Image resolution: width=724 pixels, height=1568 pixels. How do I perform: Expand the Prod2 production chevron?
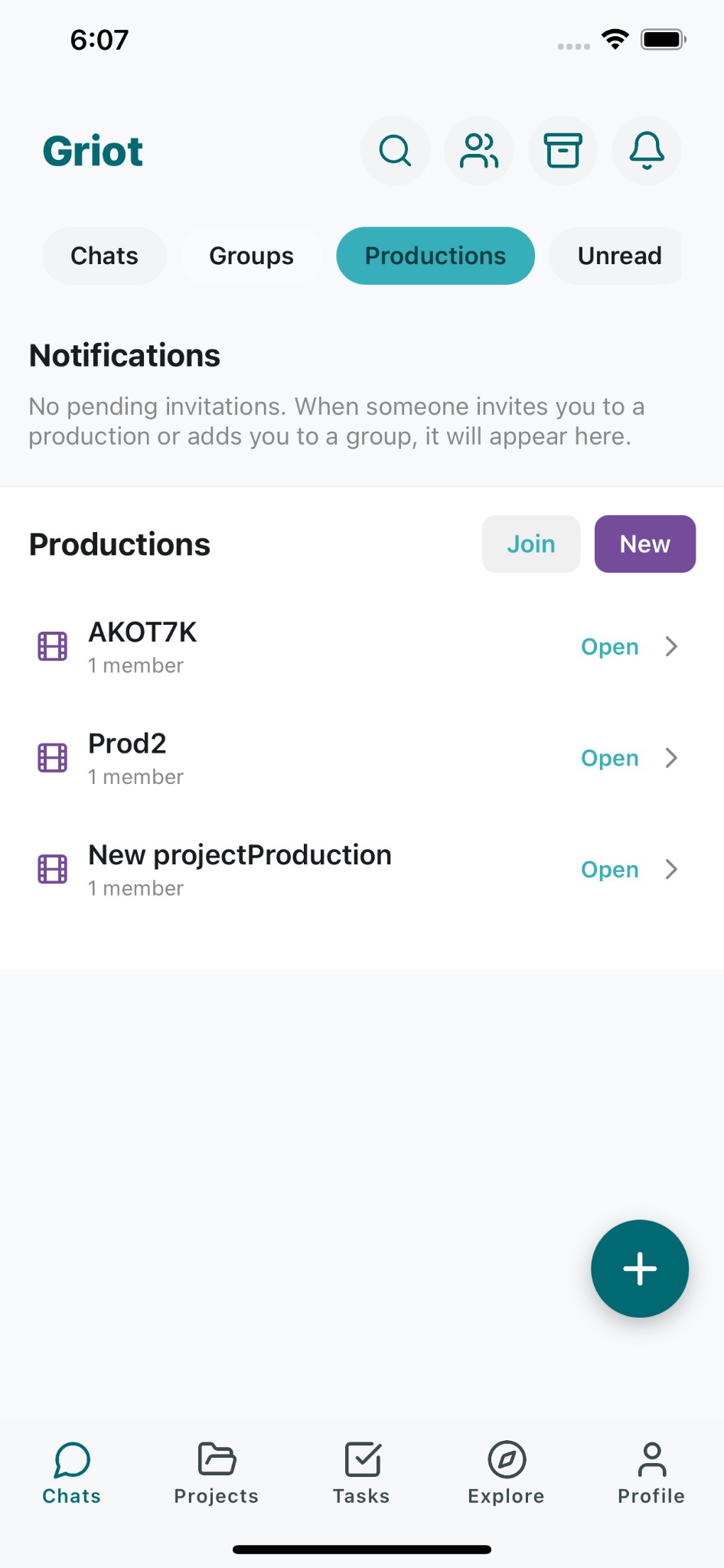[x=672, y=758]
